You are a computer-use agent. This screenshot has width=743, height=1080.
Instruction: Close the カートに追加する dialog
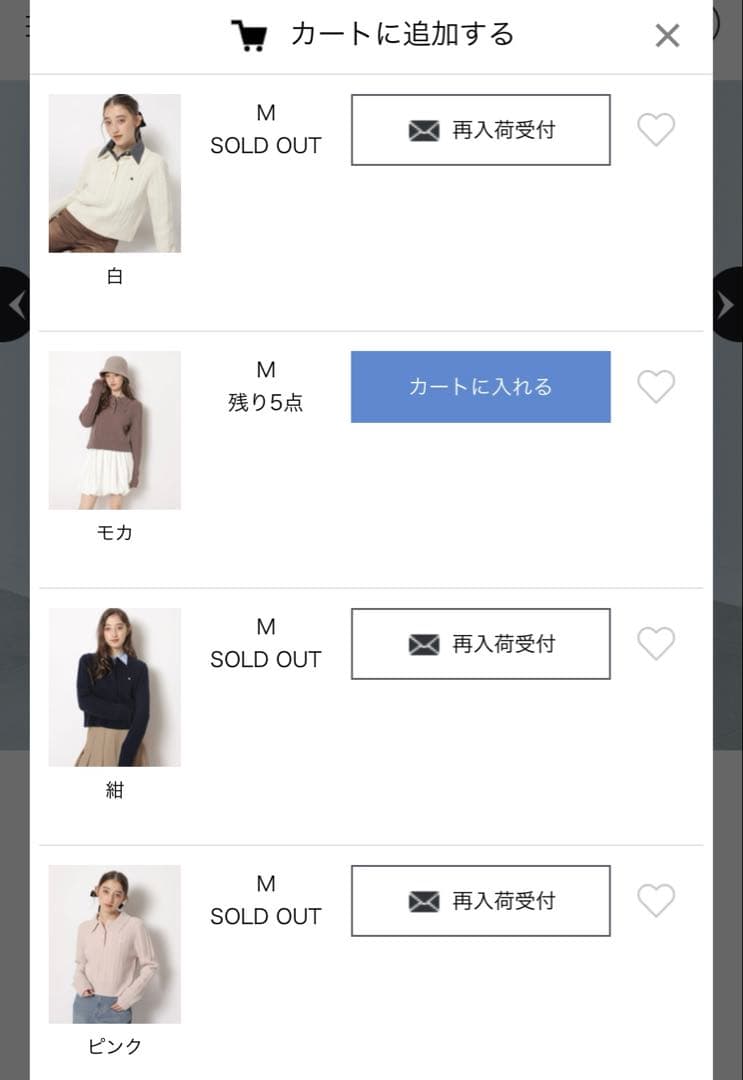point(667,34)
